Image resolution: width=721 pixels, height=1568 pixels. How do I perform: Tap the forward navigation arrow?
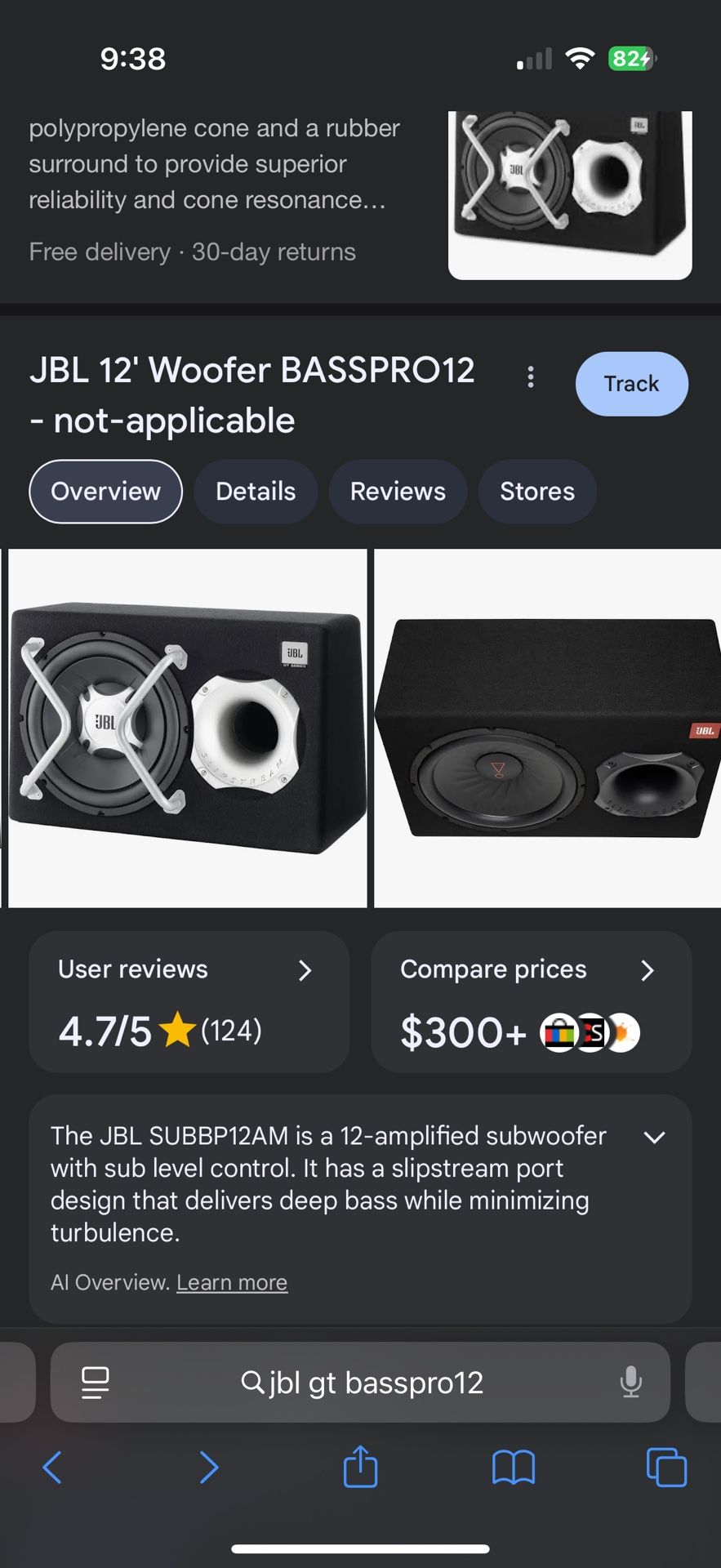pyautogui.click(x=207, y=1466)
